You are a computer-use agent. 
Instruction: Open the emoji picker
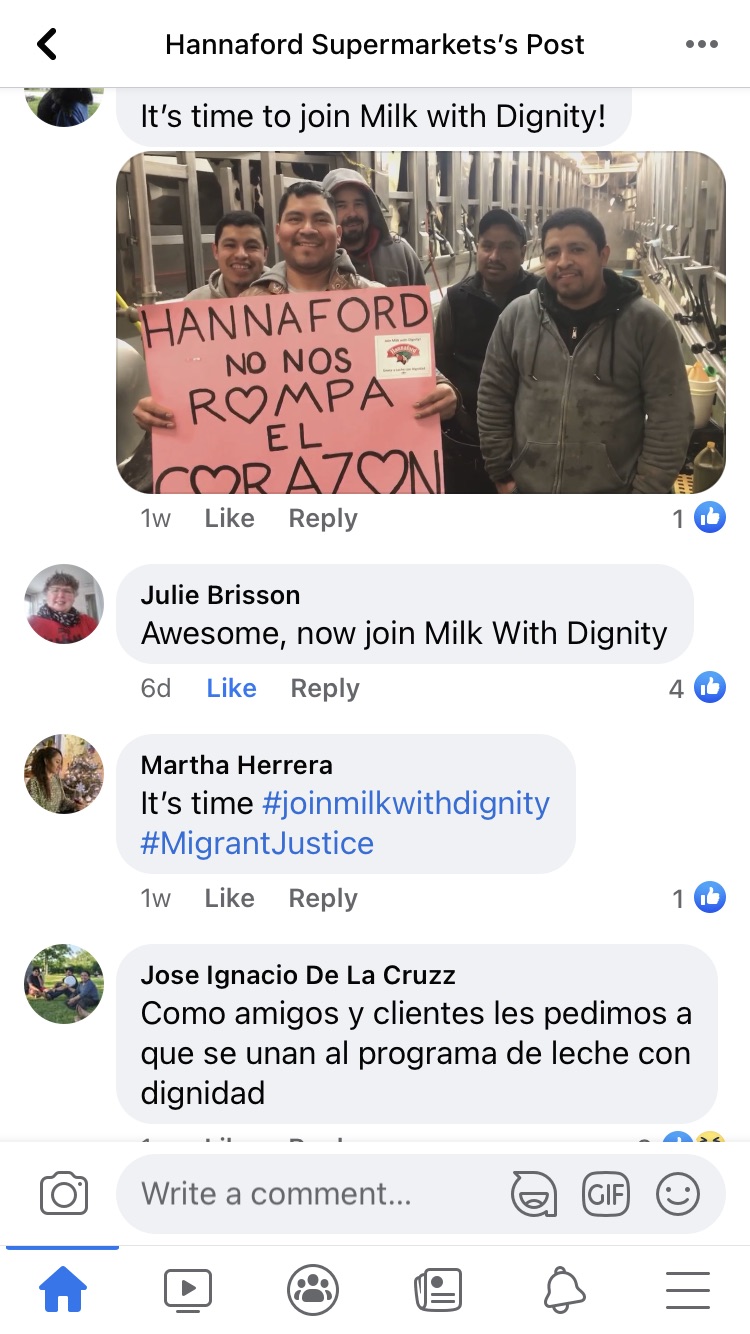(x=678, y=1194)
